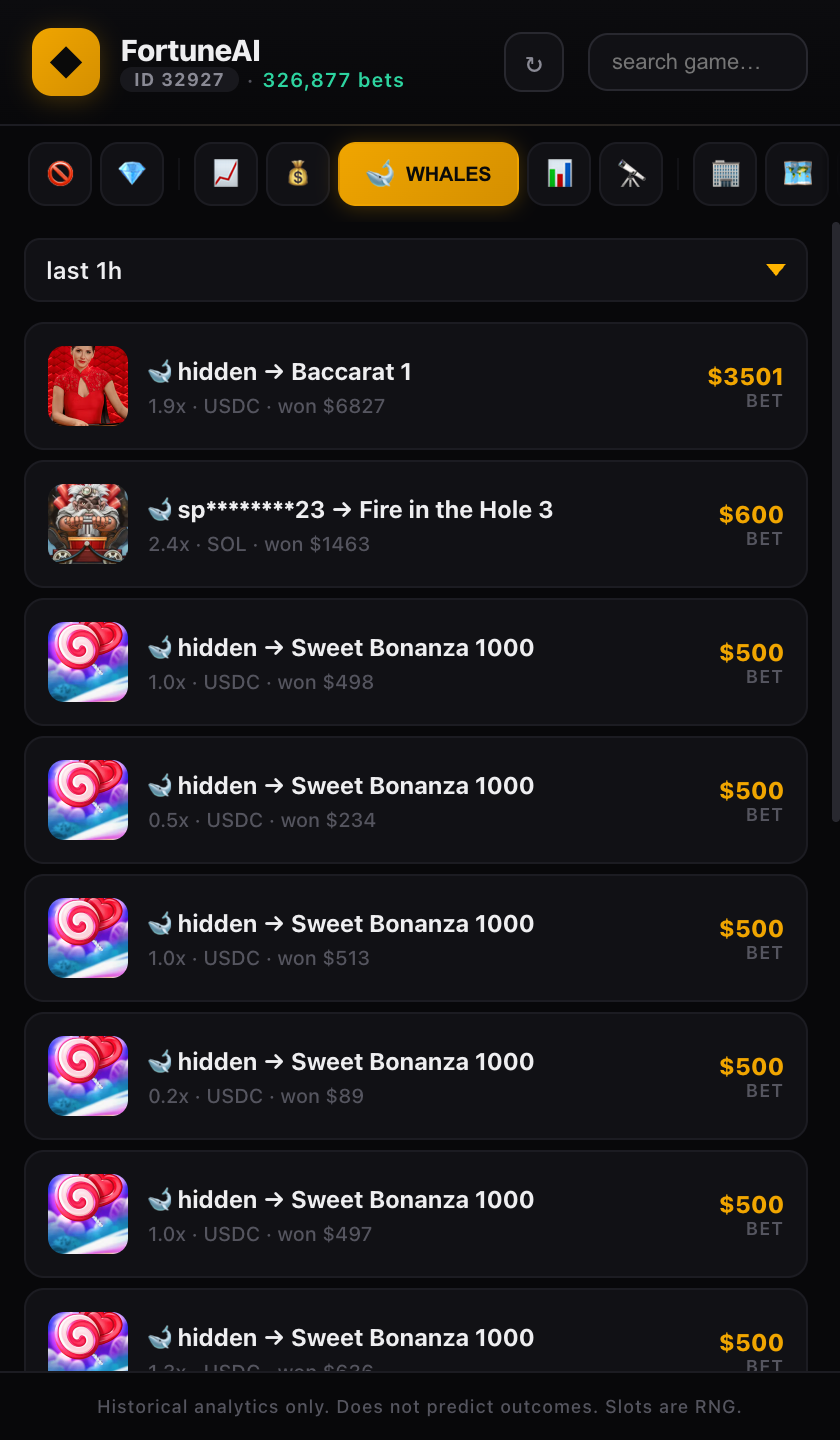Open the gem/diamond filter
Viewport: 840px width, 1440px height.
tap(132, 173)
